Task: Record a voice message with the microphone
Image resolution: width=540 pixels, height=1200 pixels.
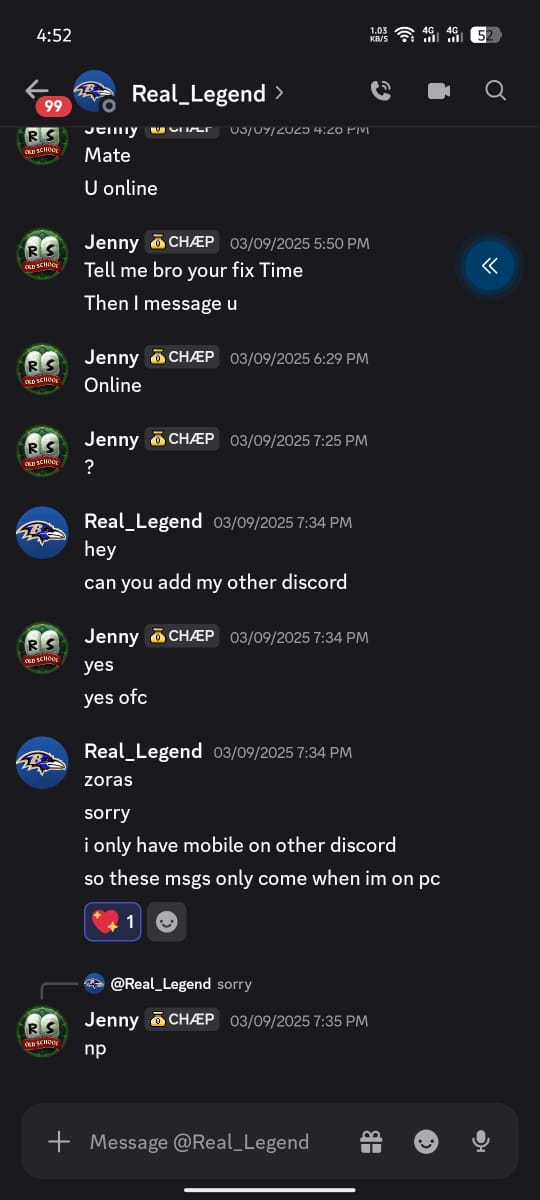Action: click(x=481, y=1141)
